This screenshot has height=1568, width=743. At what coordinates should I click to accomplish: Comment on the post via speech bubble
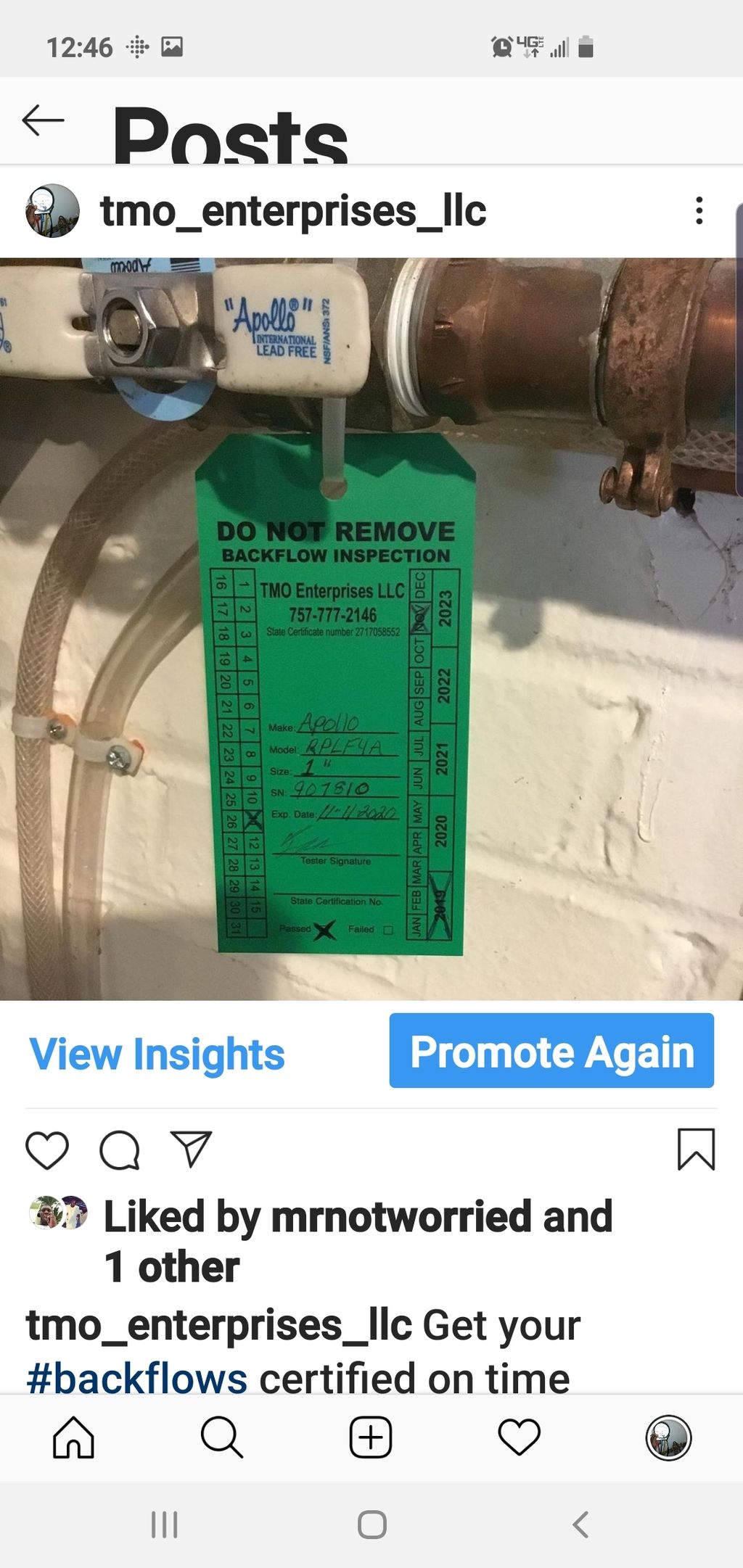point(120,1150)
